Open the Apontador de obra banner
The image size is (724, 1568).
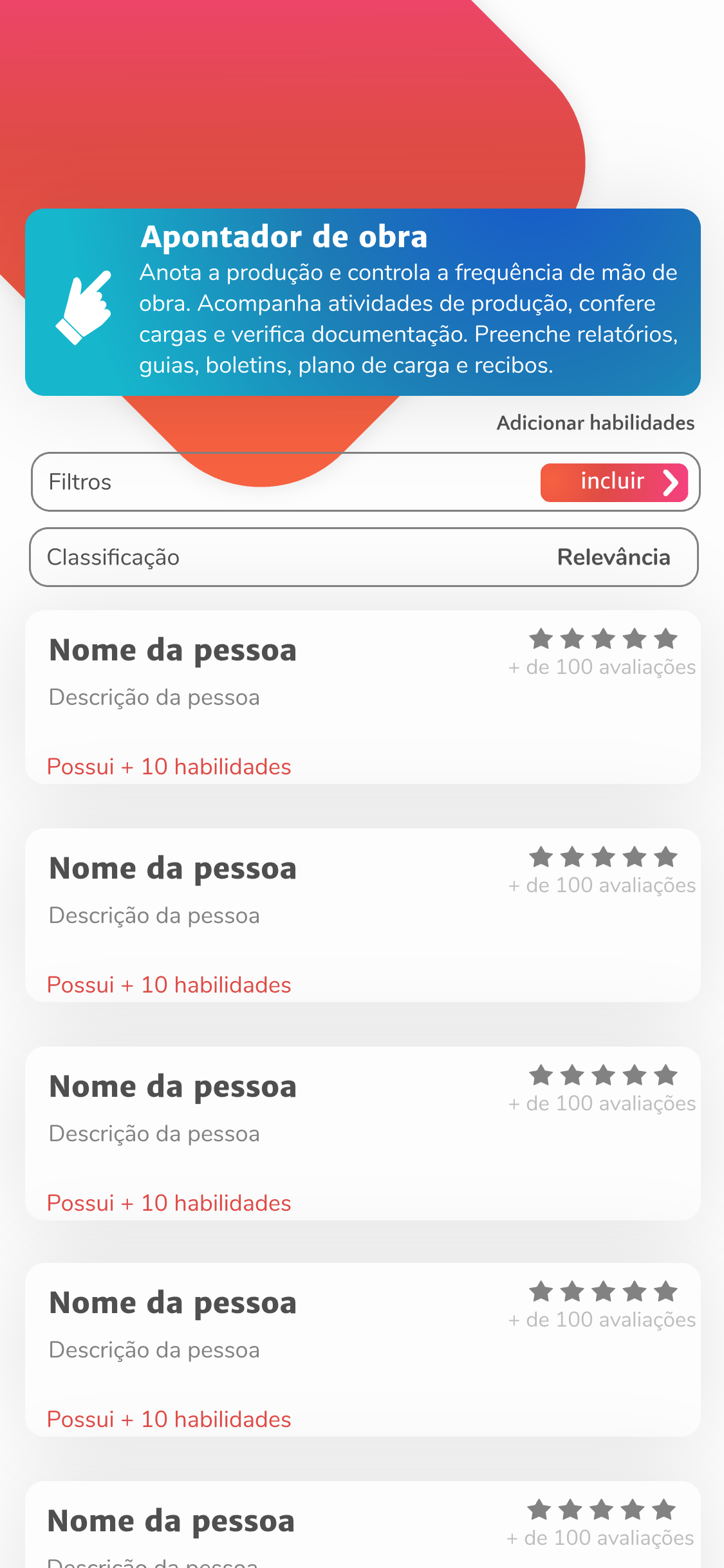[363, 302]
